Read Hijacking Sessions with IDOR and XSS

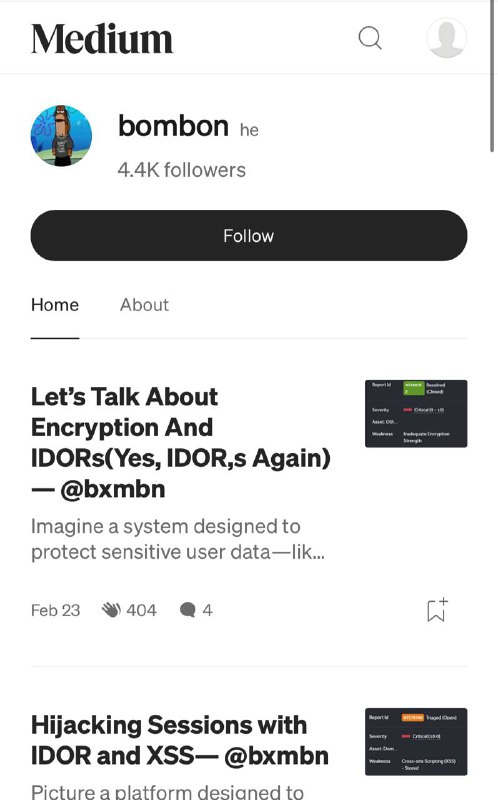click(180, 740)
